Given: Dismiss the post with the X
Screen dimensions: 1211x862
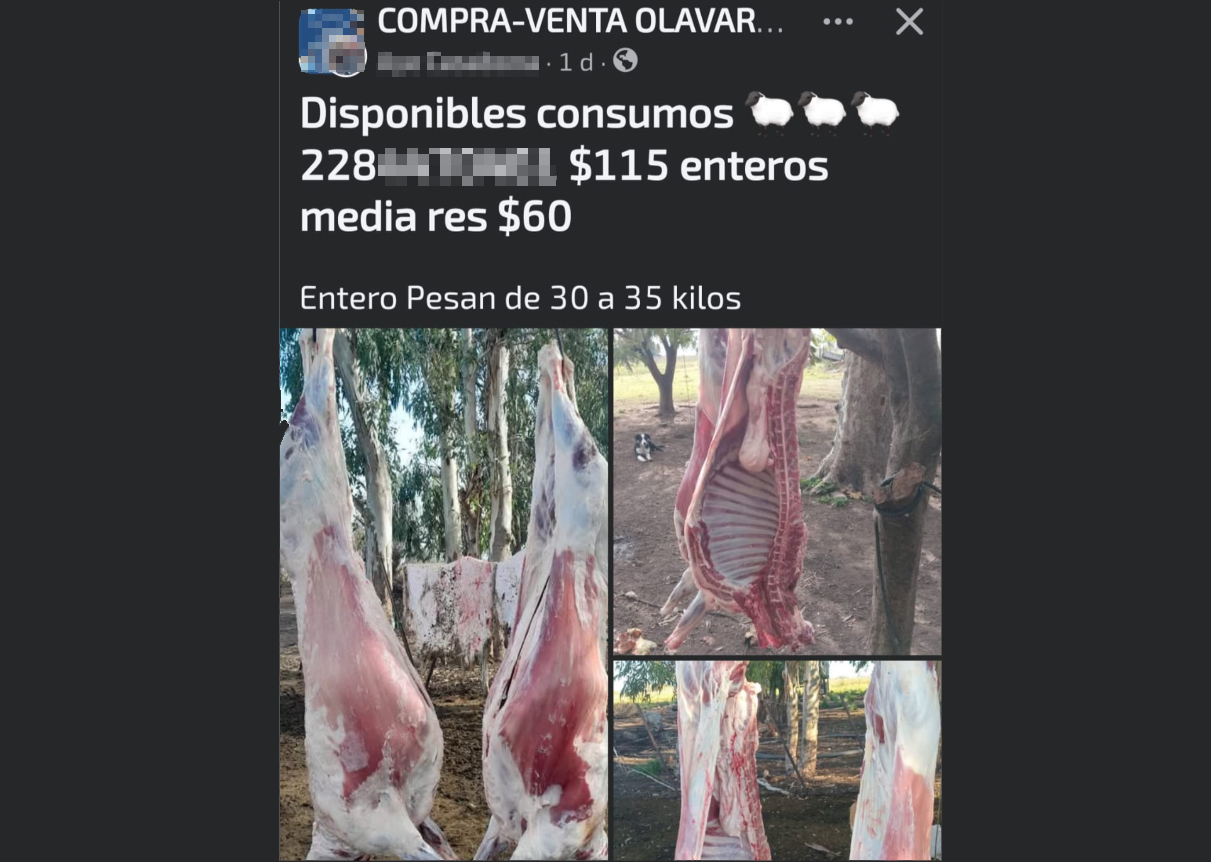Looking at the screenshot, I should [909, 22].
